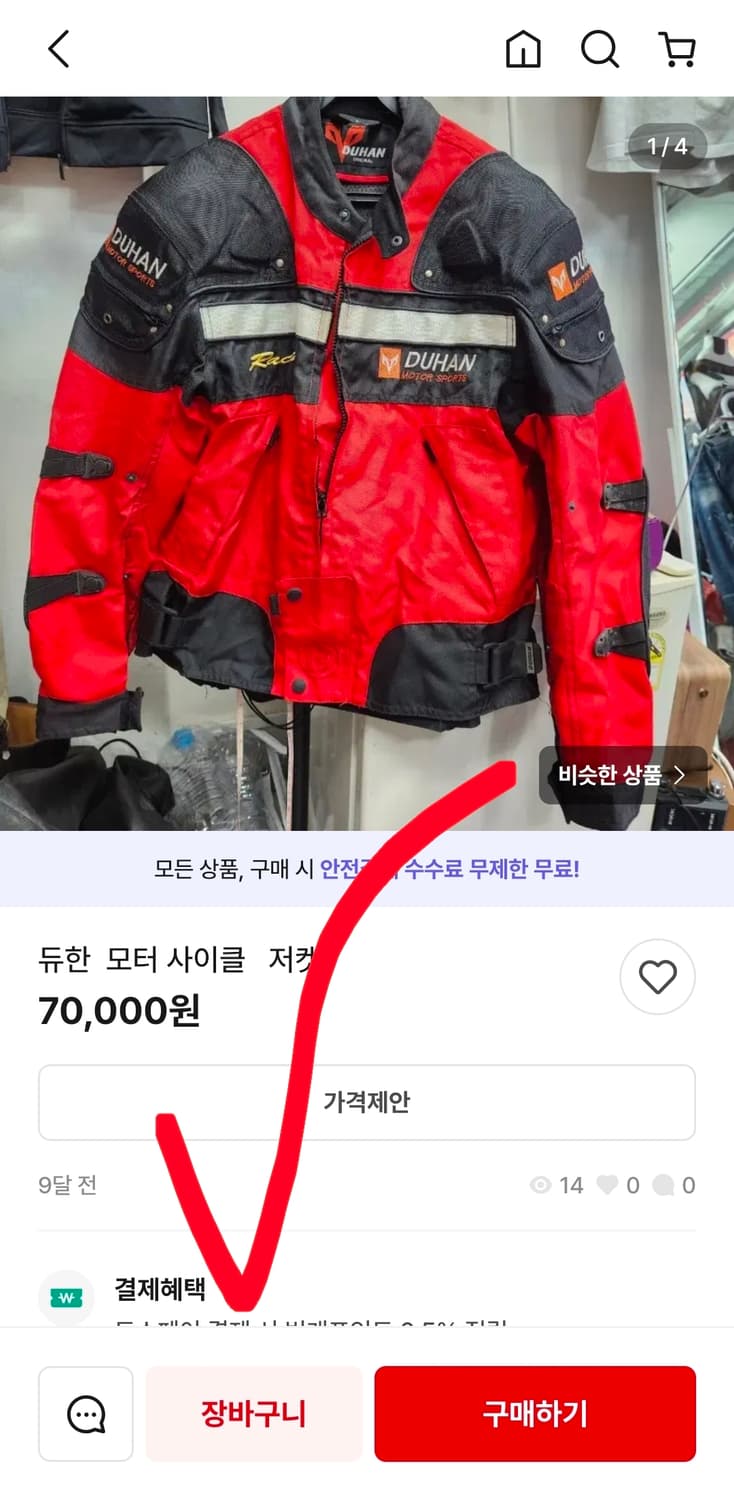Open the 안전결제 promotion banner link
734x1500 pixels.
coord(367,870)
